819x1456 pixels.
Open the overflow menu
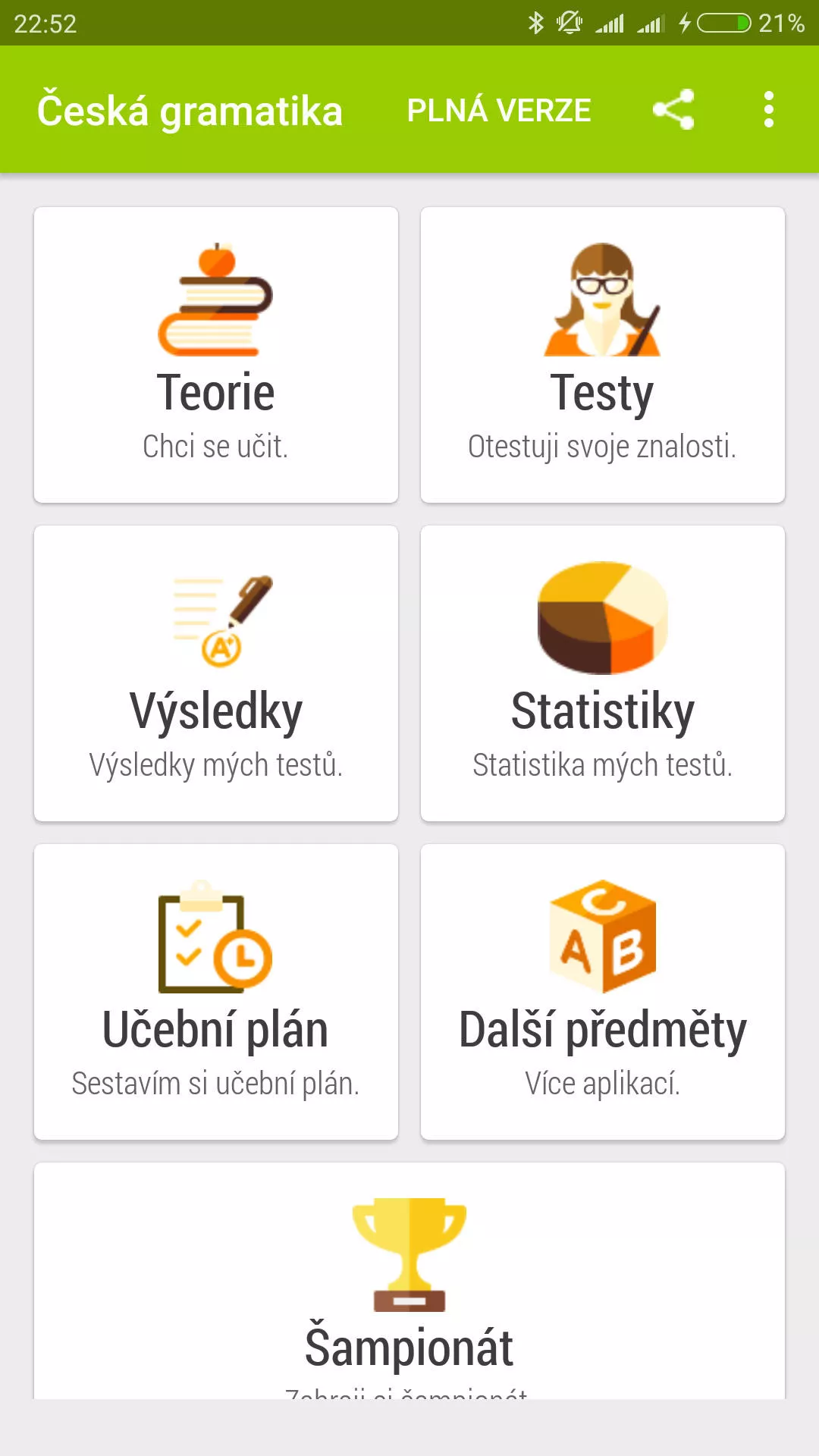pyautogui.click(x=768, y=110)
